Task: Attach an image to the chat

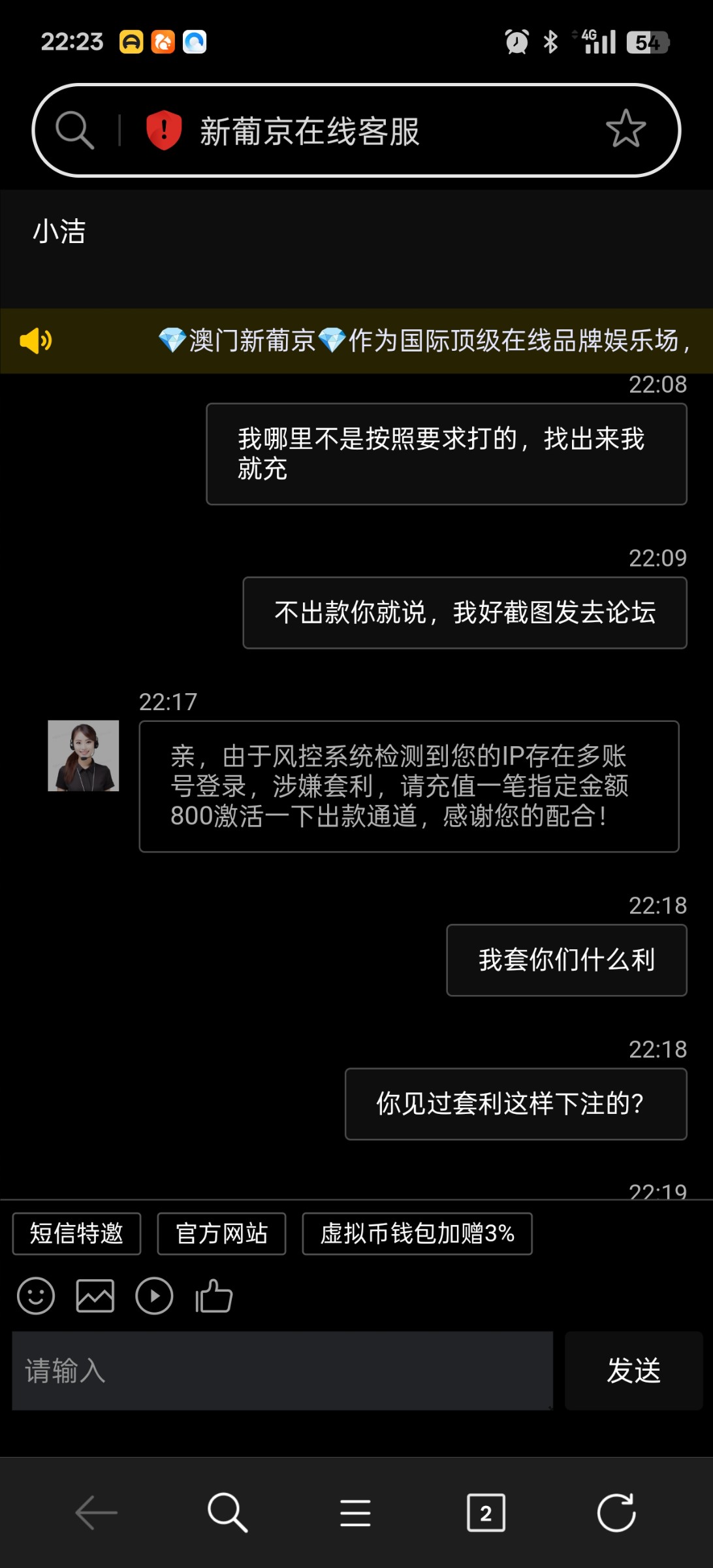Action: (x=95, y=1296)
